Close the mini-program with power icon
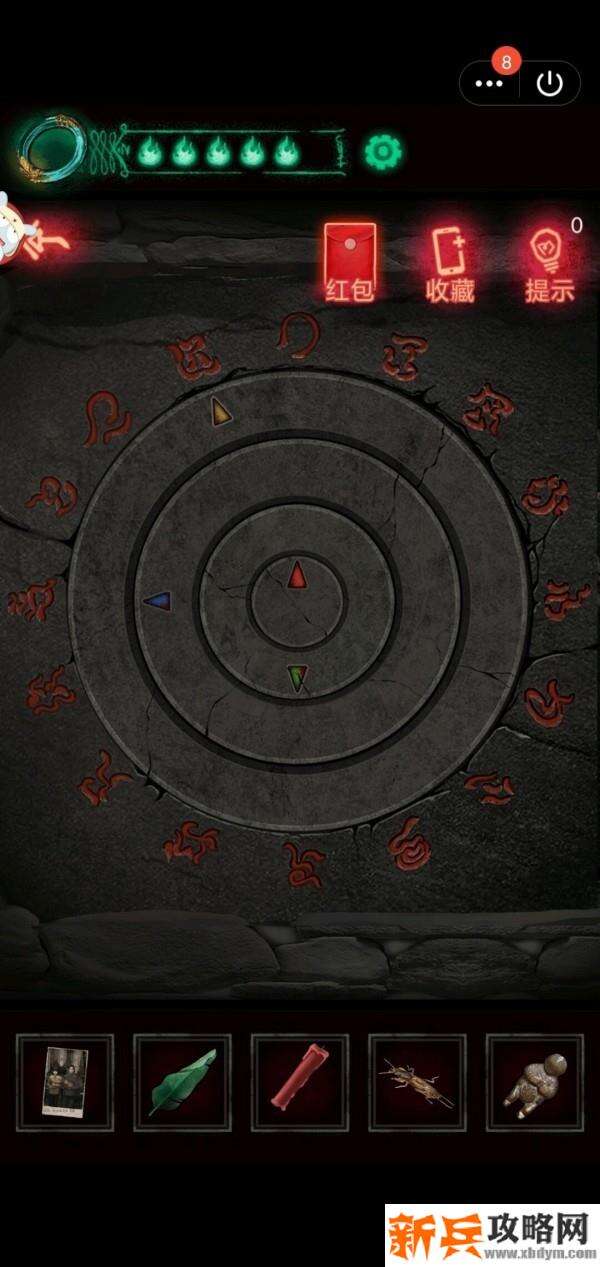The image size is (600, 1267). point(549,83)
